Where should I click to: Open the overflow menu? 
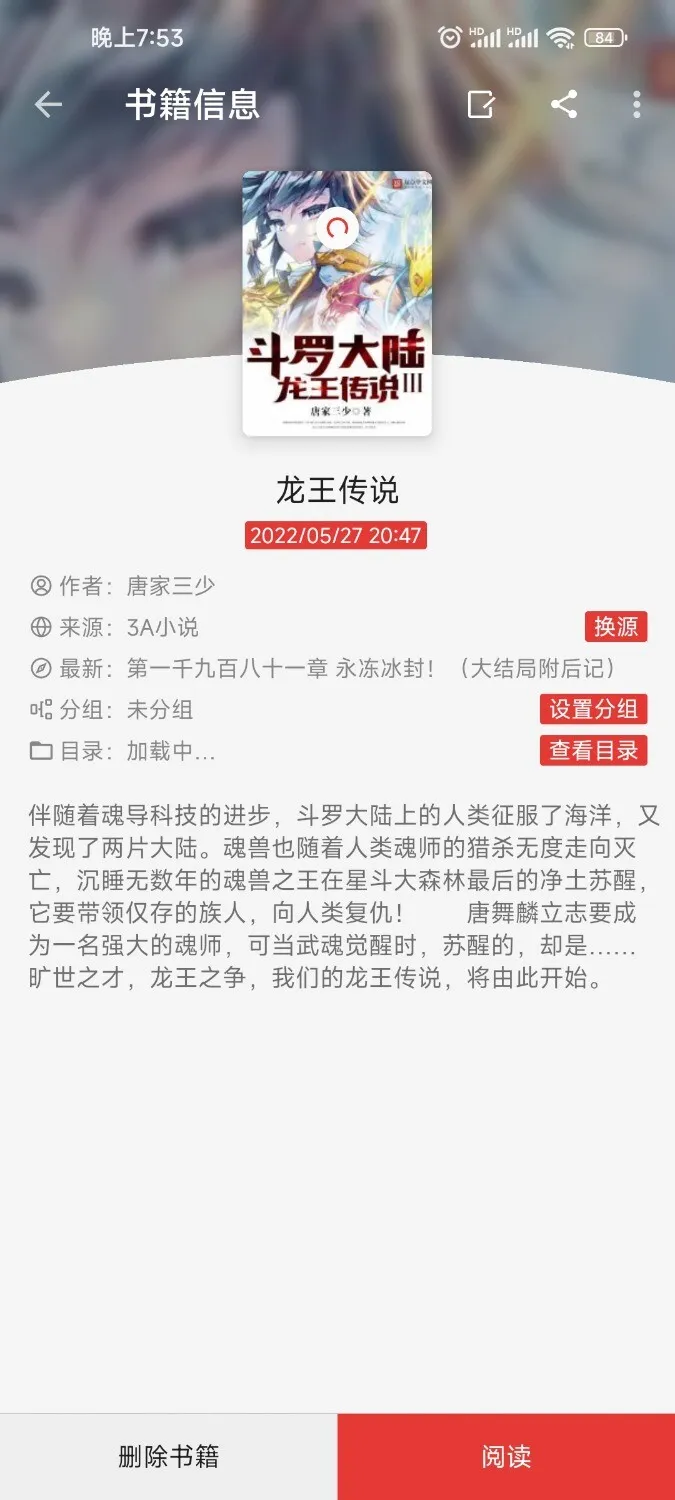[x=637, y=104]
